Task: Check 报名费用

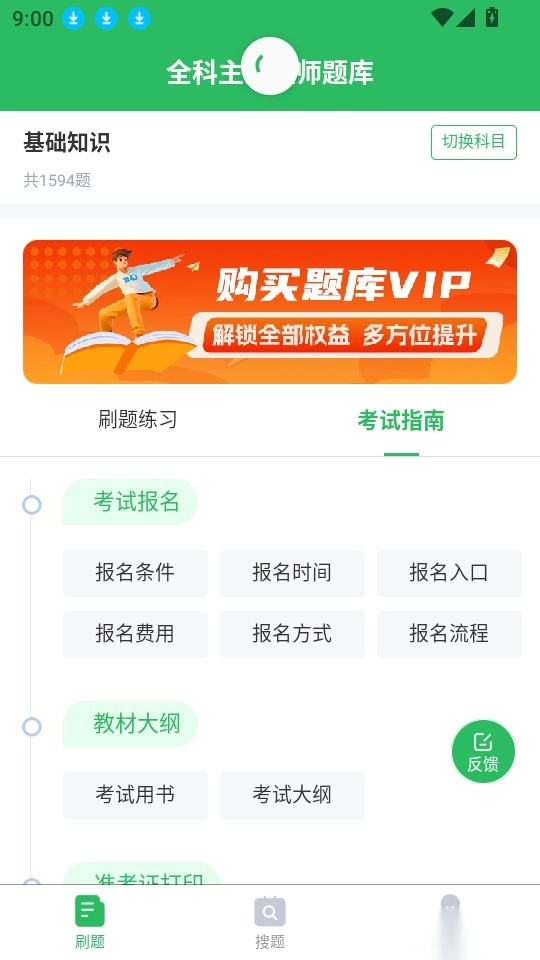Action: tap(135, 634)
